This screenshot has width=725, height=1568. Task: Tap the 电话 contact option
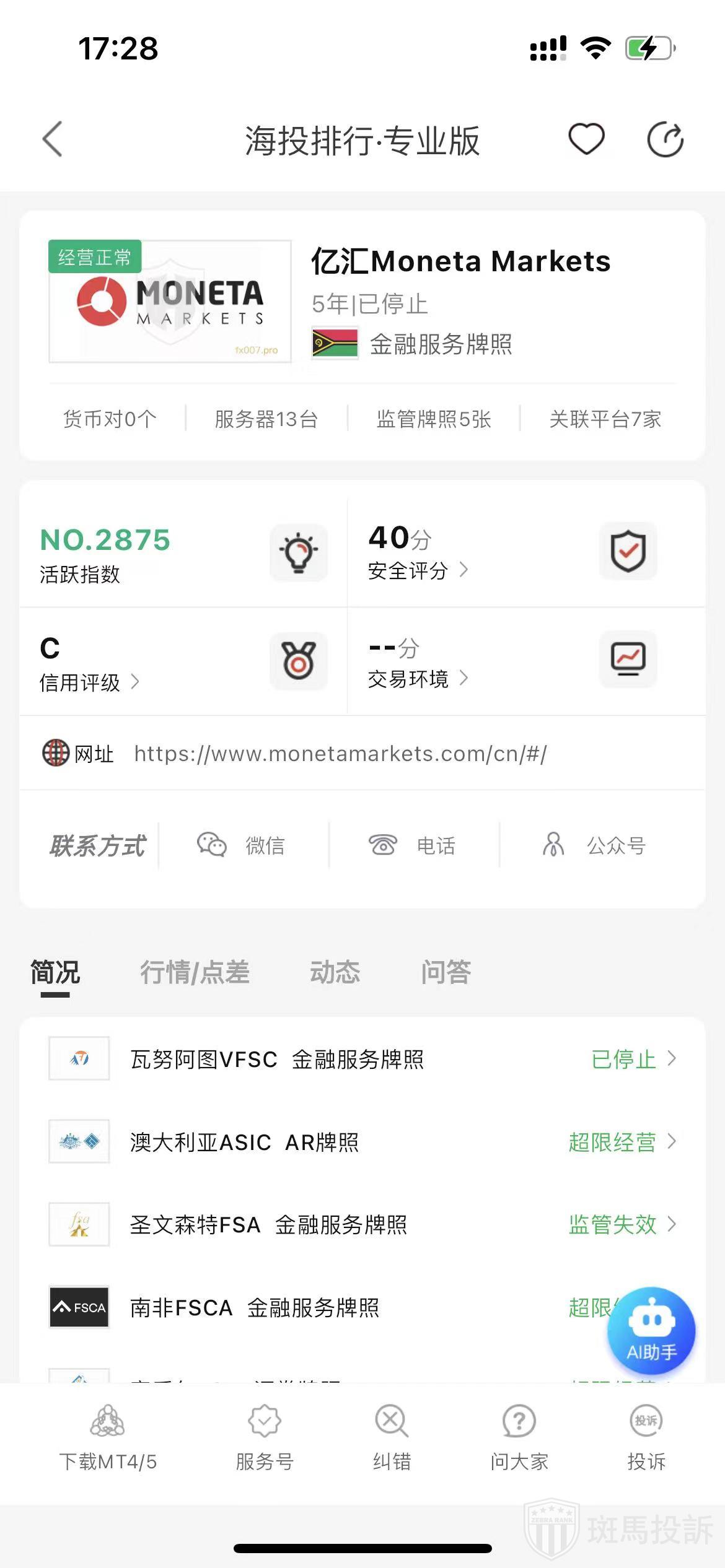(413, 845)
